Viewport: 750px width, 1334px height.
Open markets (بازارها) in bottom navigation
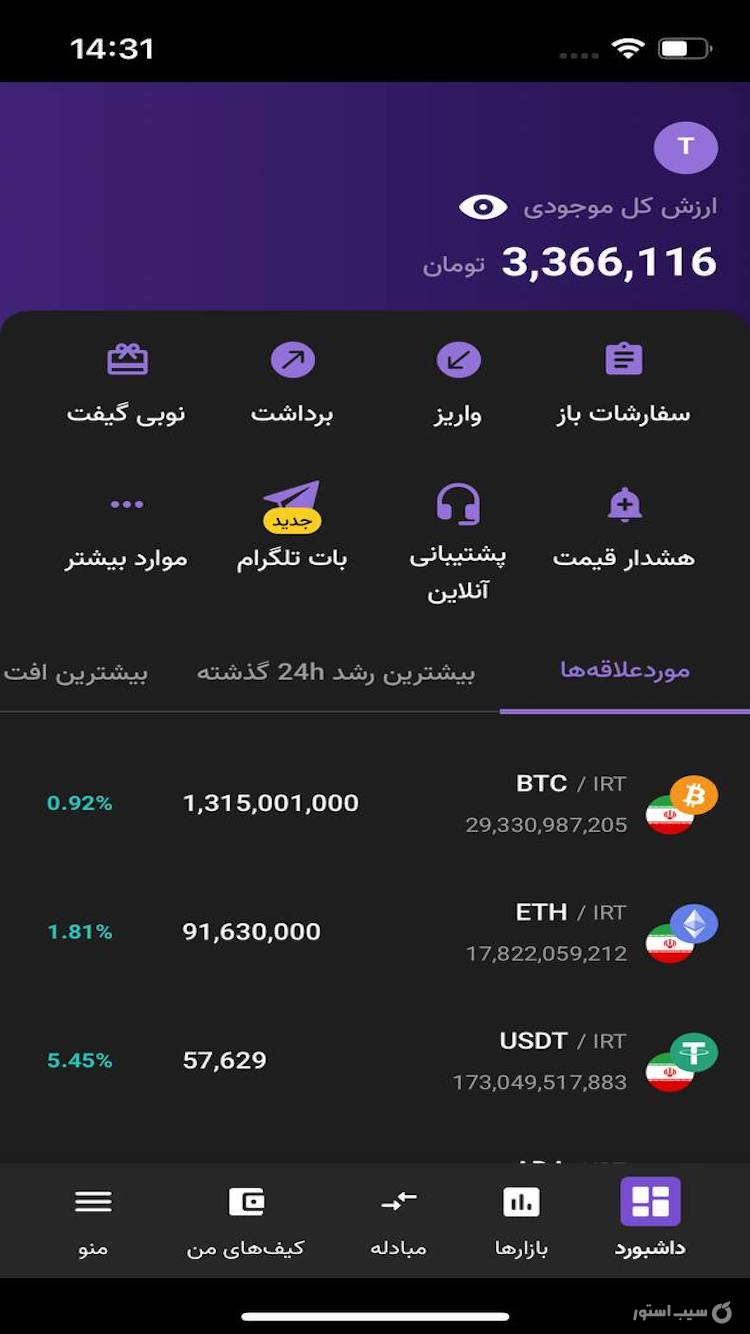pos(523,1215)
